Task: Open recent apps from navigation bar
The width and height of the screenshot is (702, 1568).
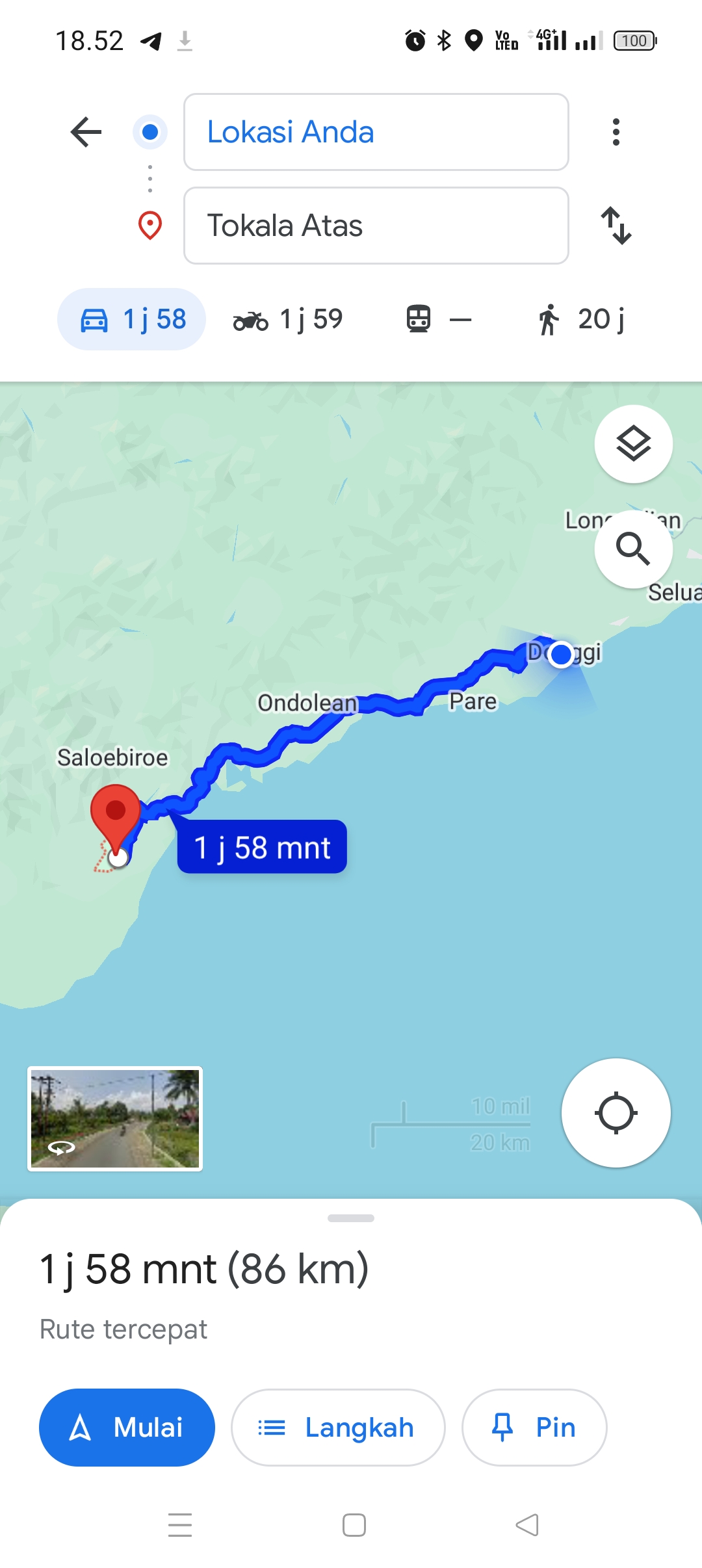Action: (x=180, y=1524)
